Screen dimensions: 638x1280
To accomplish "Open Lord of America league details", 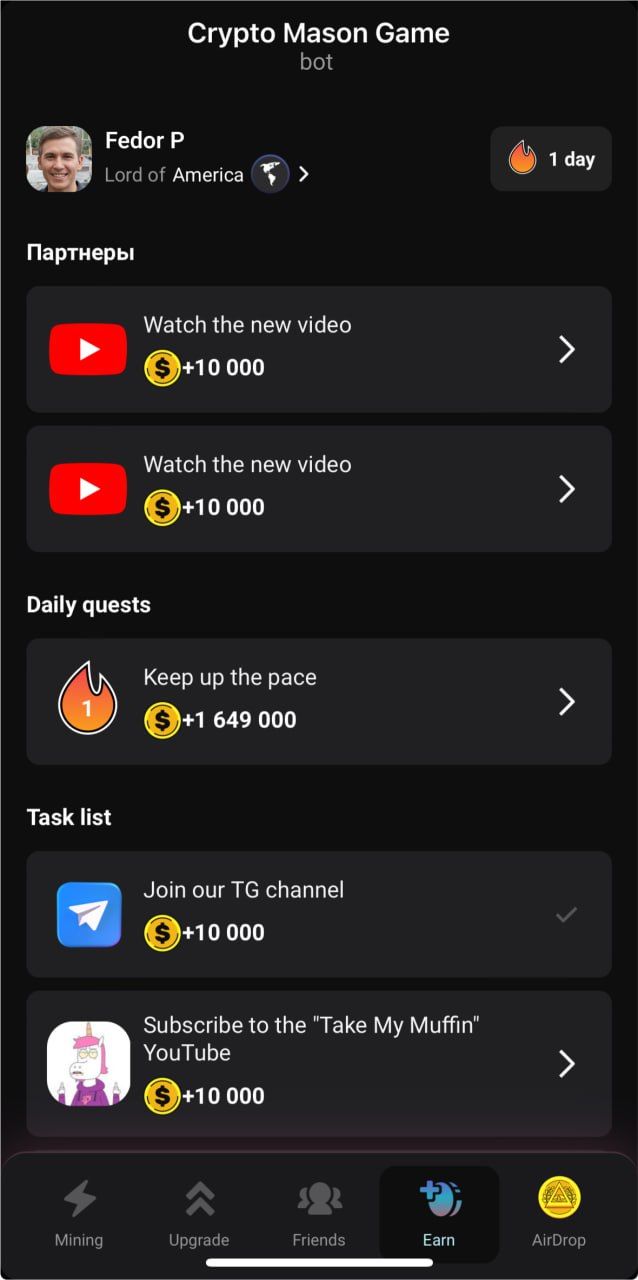I will coord(206,175).
